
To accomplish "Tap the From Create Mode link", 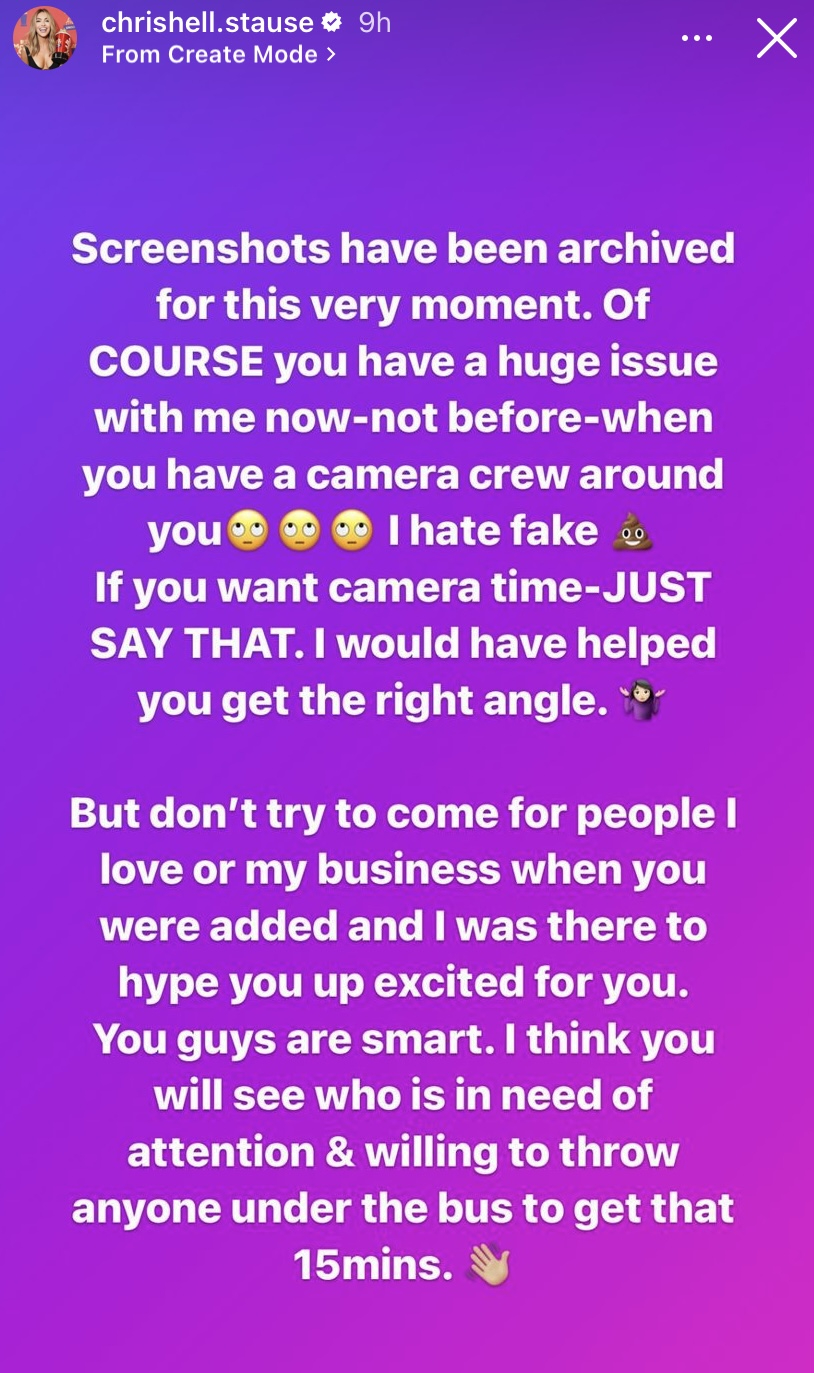I will pyautogui.click(x=218, y=54).
